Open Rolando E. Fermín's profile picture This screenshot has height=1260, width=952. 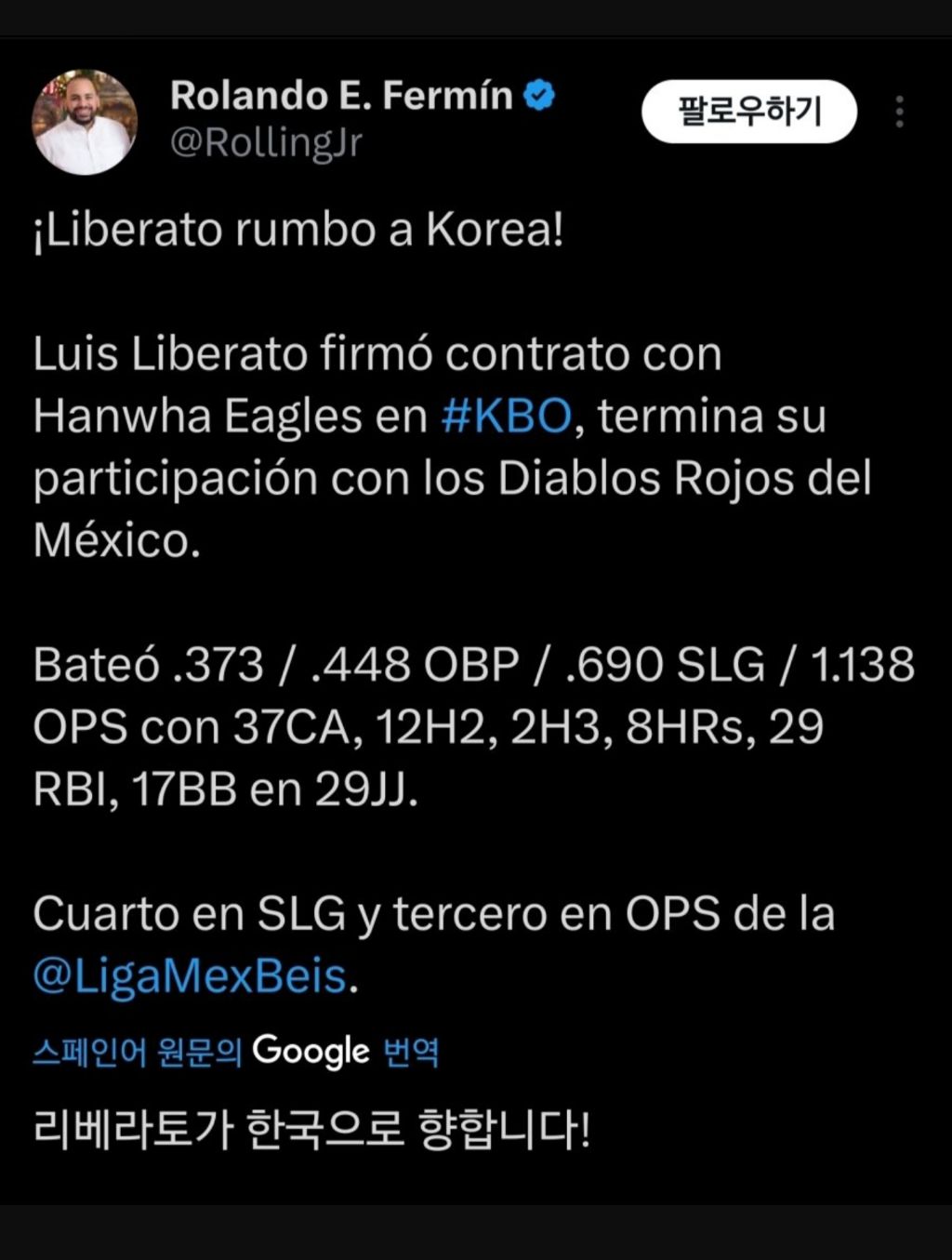pos(85,122)
